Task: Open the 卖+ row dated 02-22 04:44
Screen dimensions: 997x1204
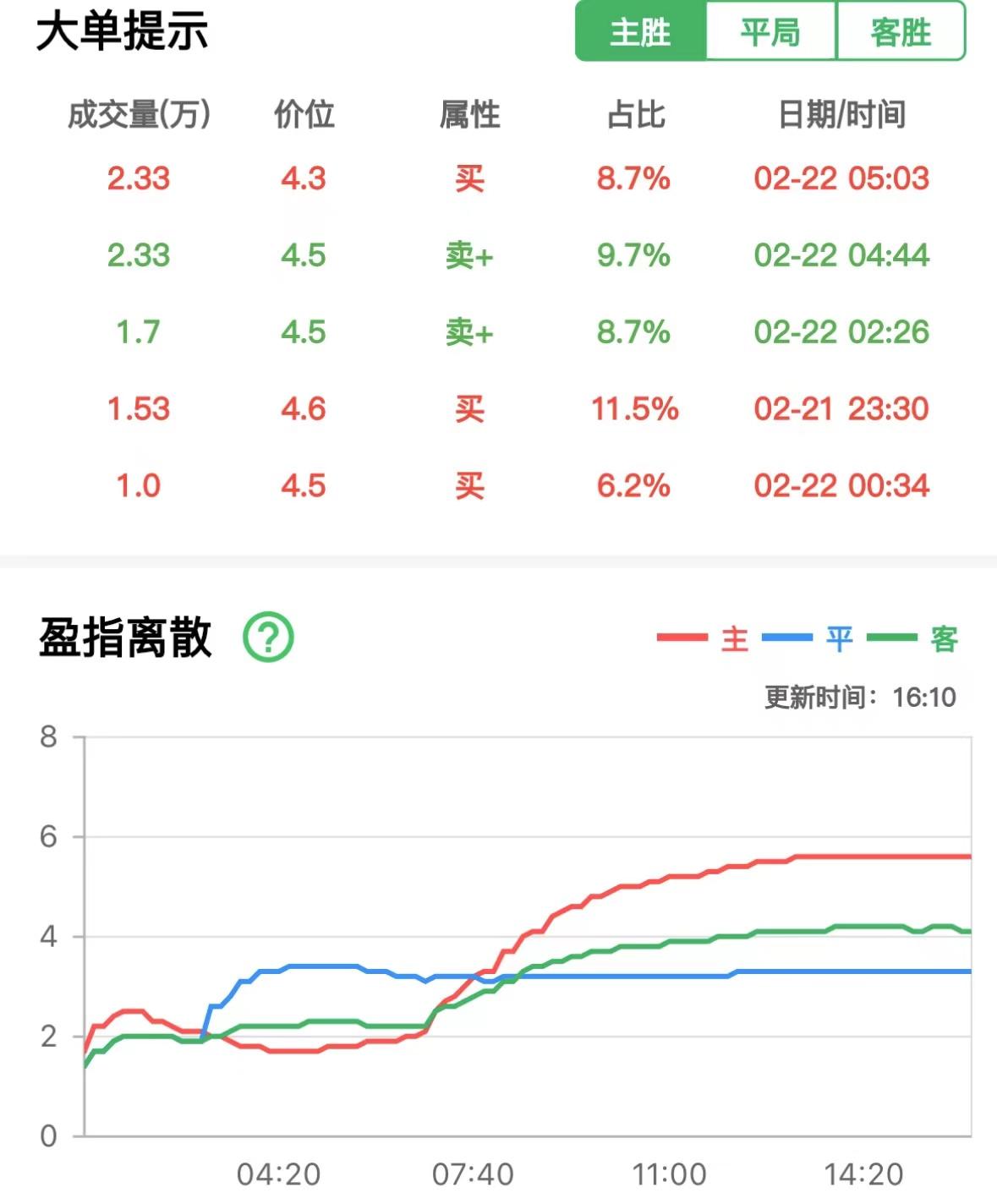Action: tap(499, 255)
